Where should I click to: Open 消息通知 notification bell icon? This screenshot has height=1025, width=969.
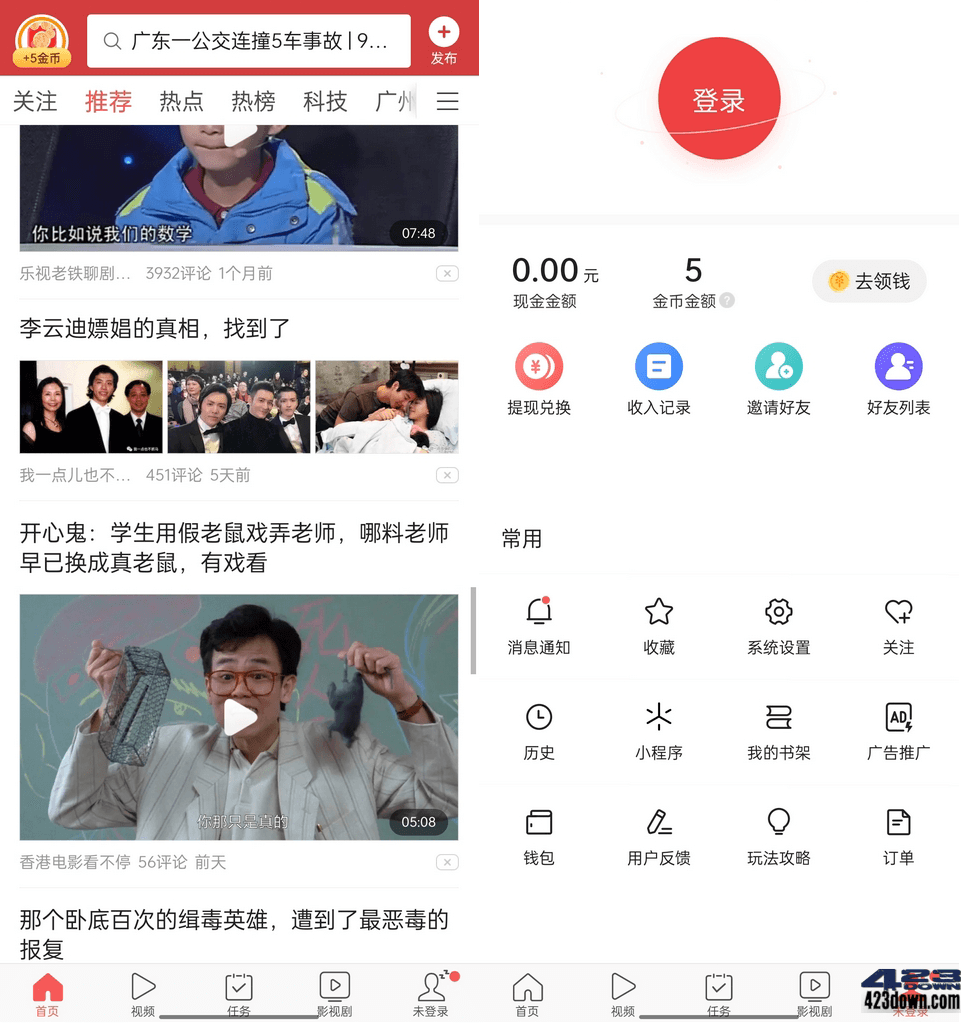tap(539, 612)
